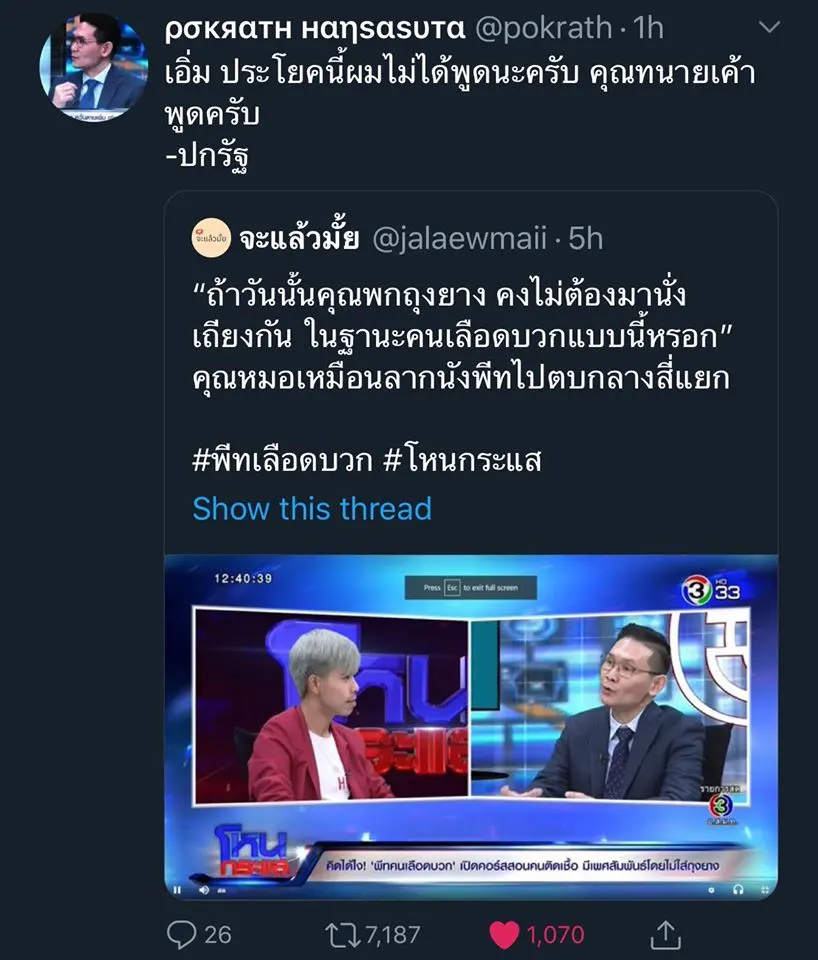The width and height of the screenshot is (818, 960).
Task: Unlike the tweet with 1,070 likes
Action: click(x=505, y=934)
